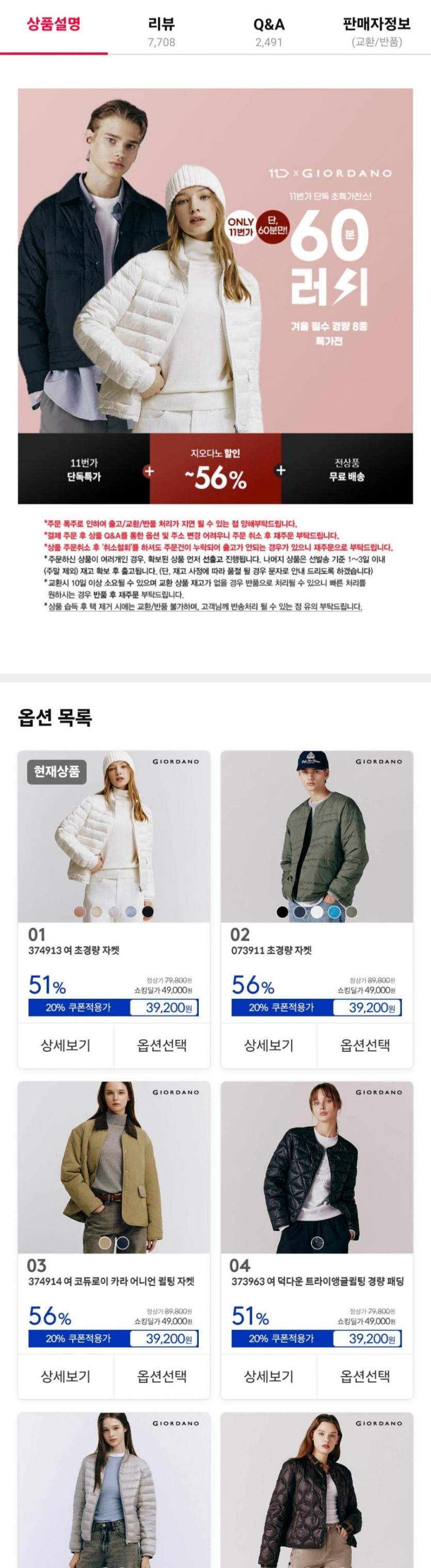This screenshot has height=1568, width=431.
Task: Tap 상세보기 for 374914 코듀로이 퀼팅 자켓
Action: pyautogui.click(x=66, y=1377)
